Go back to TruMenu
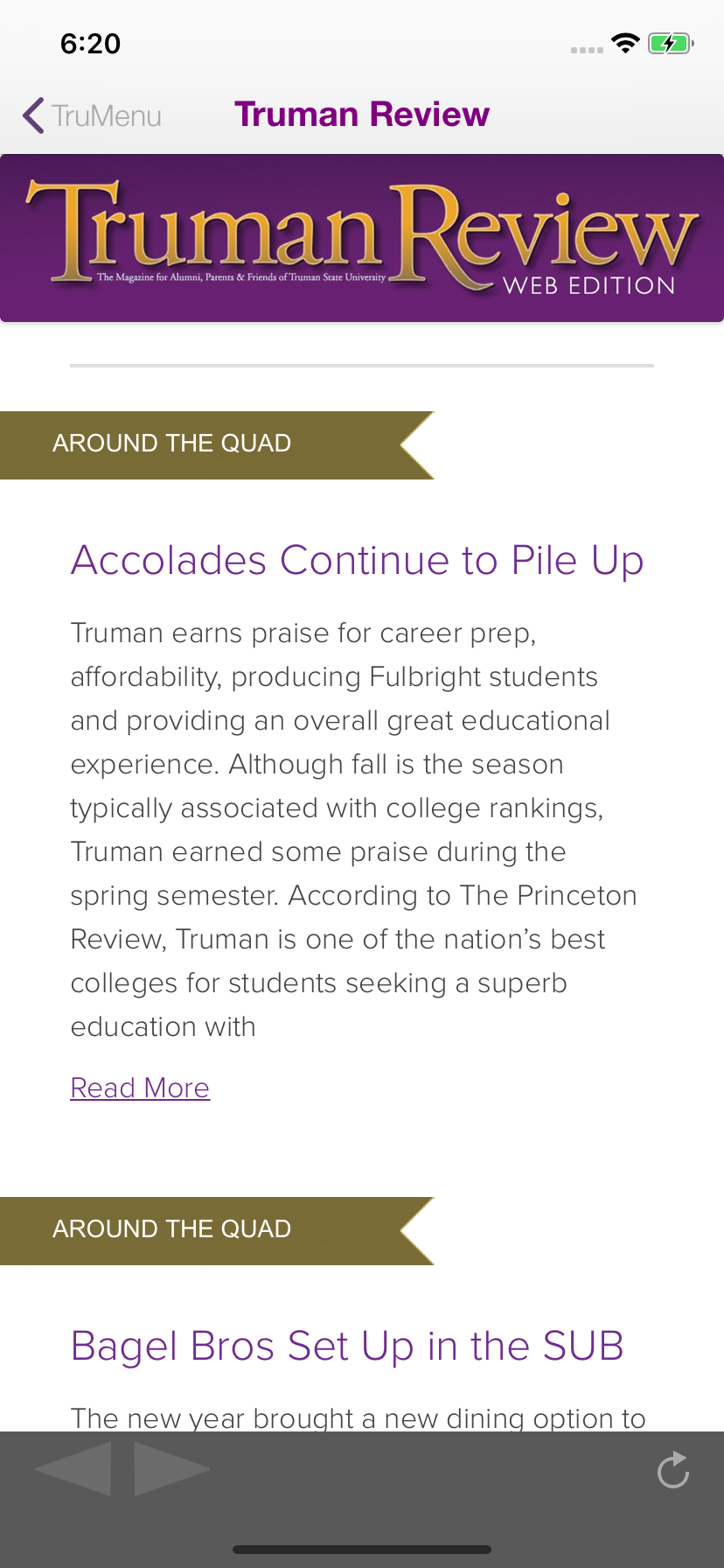724x1568 pixels. (92, 115)
